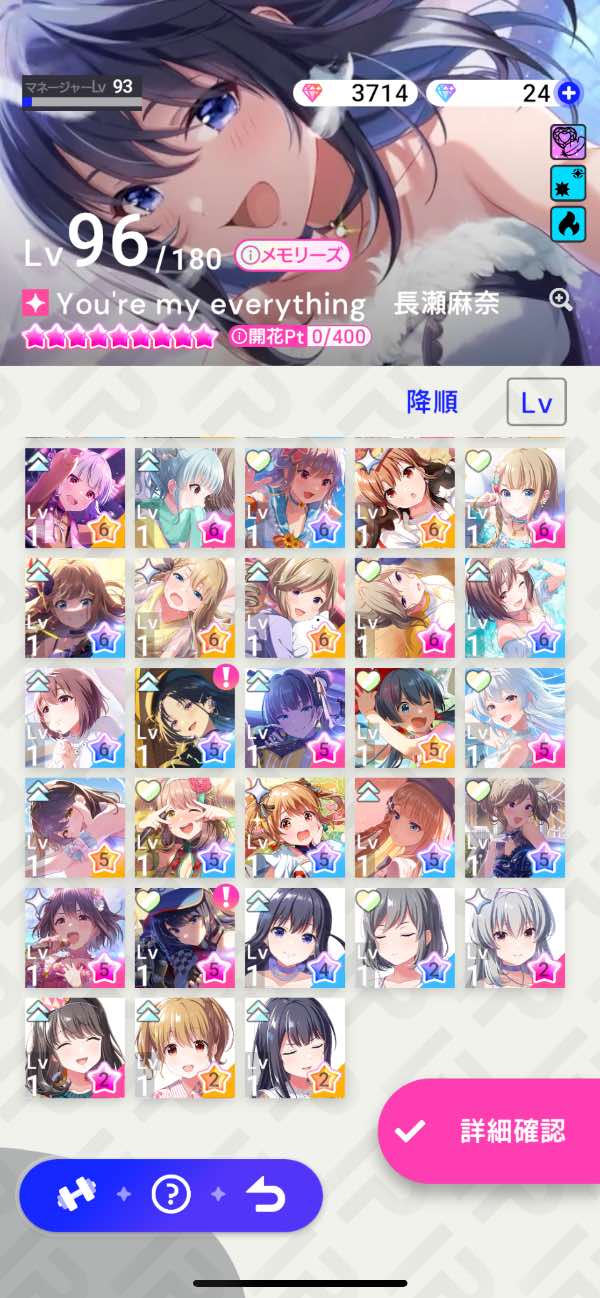The height and width of the screenshot is (1298, 600).
Task: Tap the 詳細確認 button
Action: tap(490, 1131)
